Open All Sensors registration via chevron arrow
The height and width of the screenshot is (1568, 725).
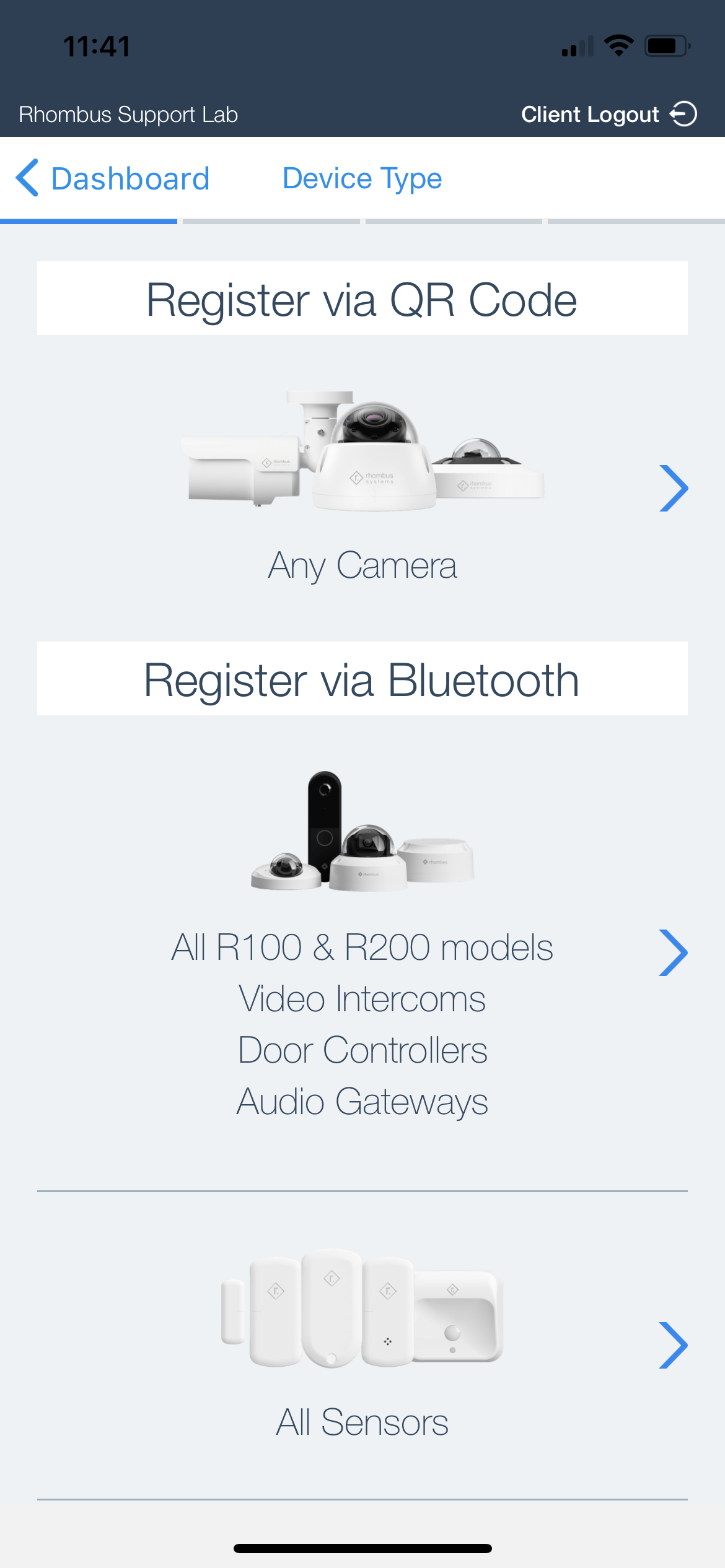(x=674, y=1344)
